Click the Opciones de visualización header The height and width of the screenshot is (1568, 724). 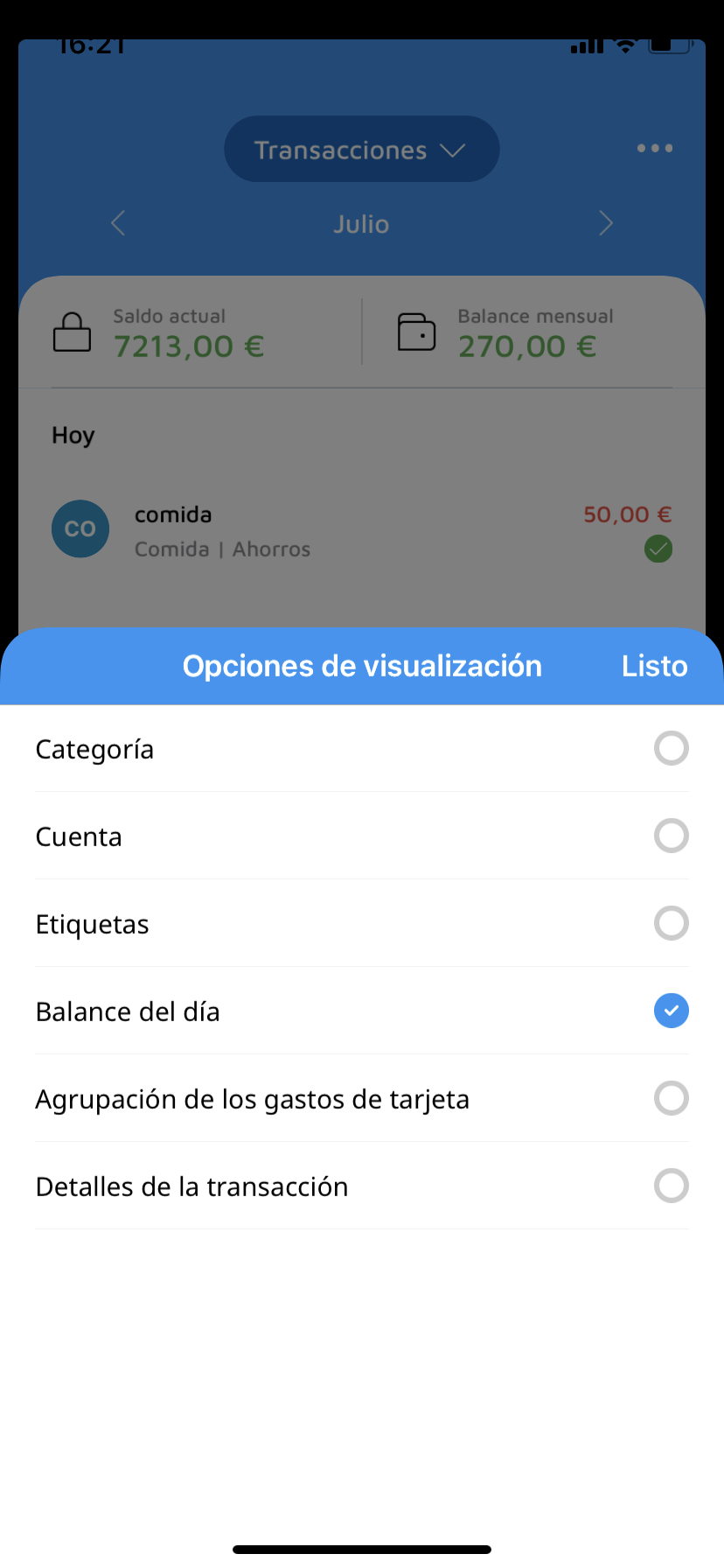[x=361, y=666]
